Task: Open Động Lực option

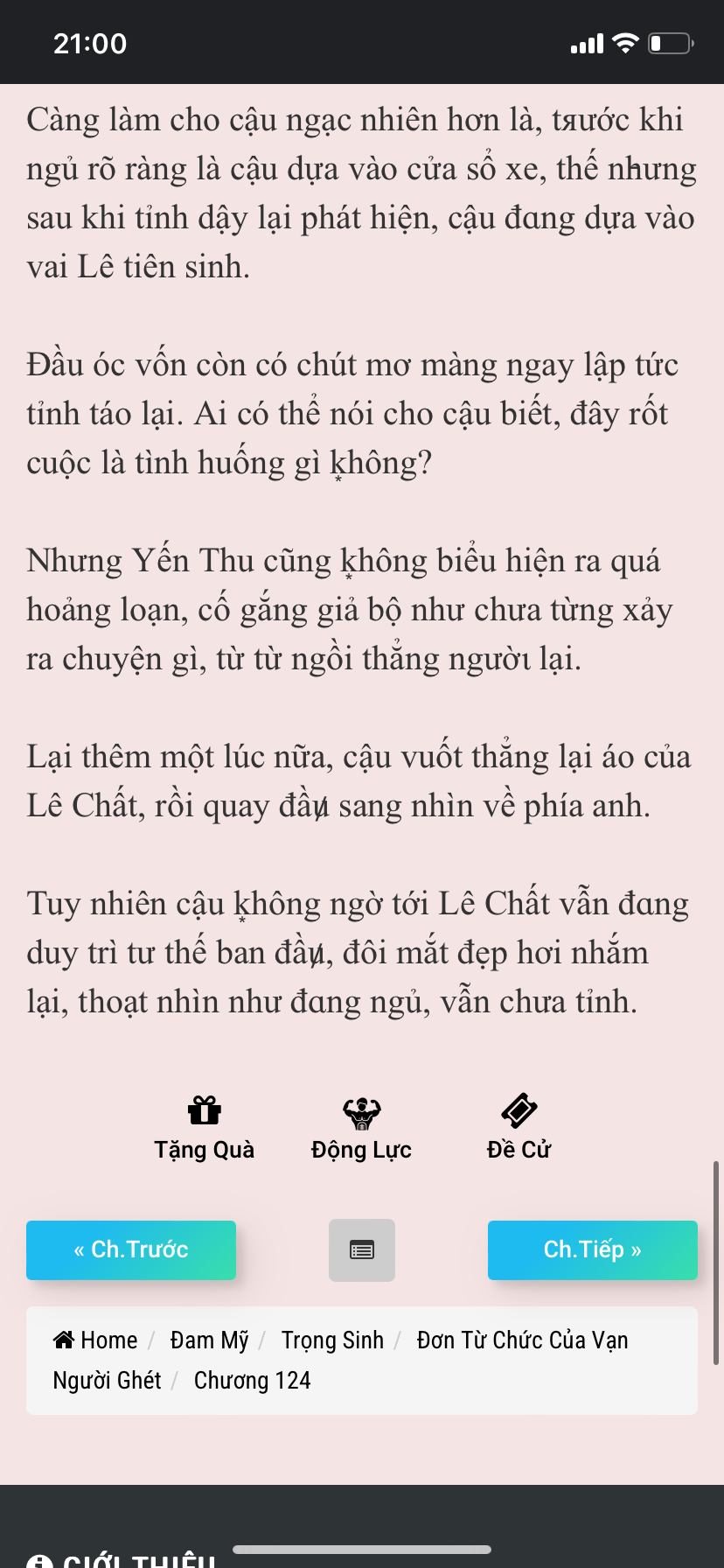Action: click(361, 1129)
